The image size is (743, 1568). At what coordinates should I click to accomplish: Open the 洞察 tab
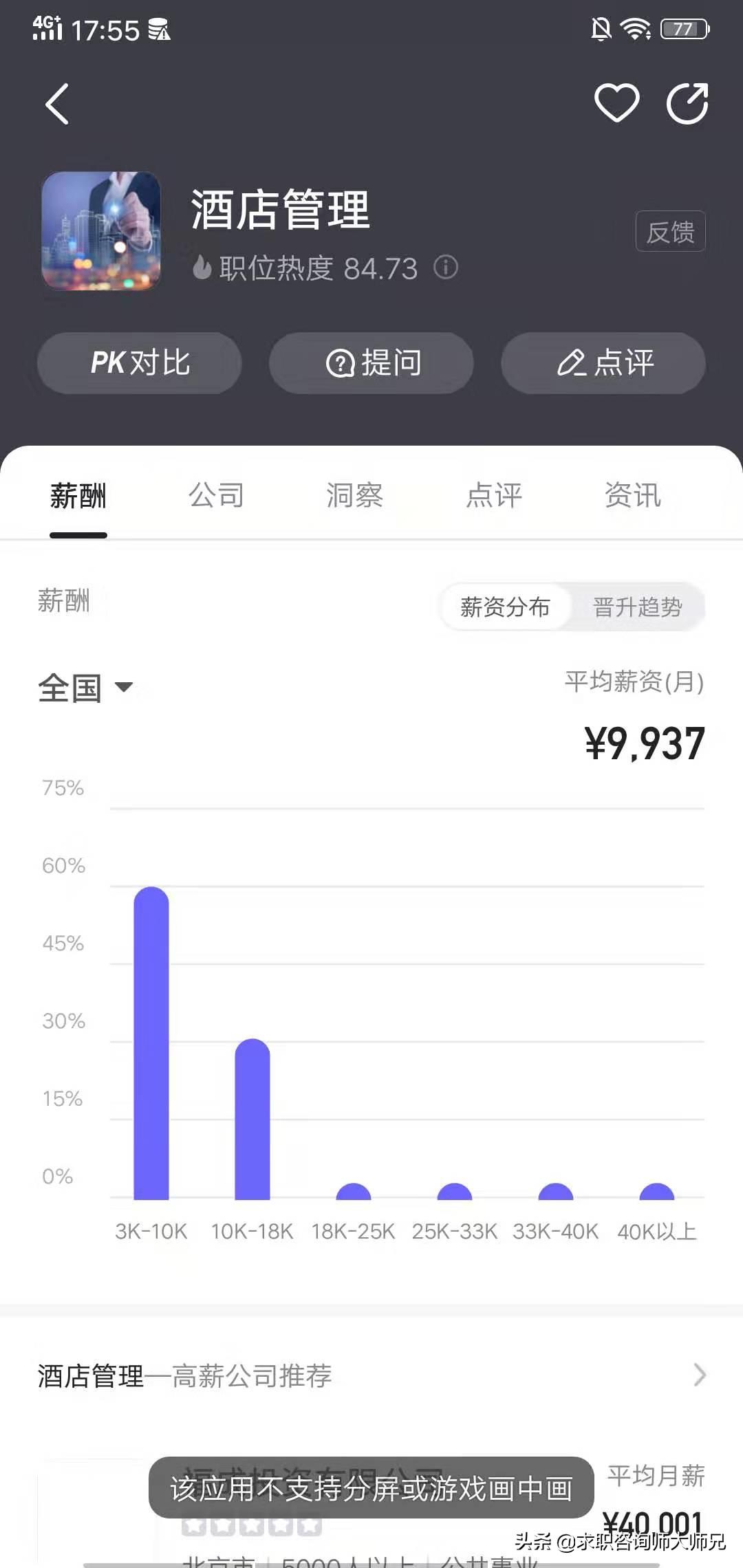[354, 496]
